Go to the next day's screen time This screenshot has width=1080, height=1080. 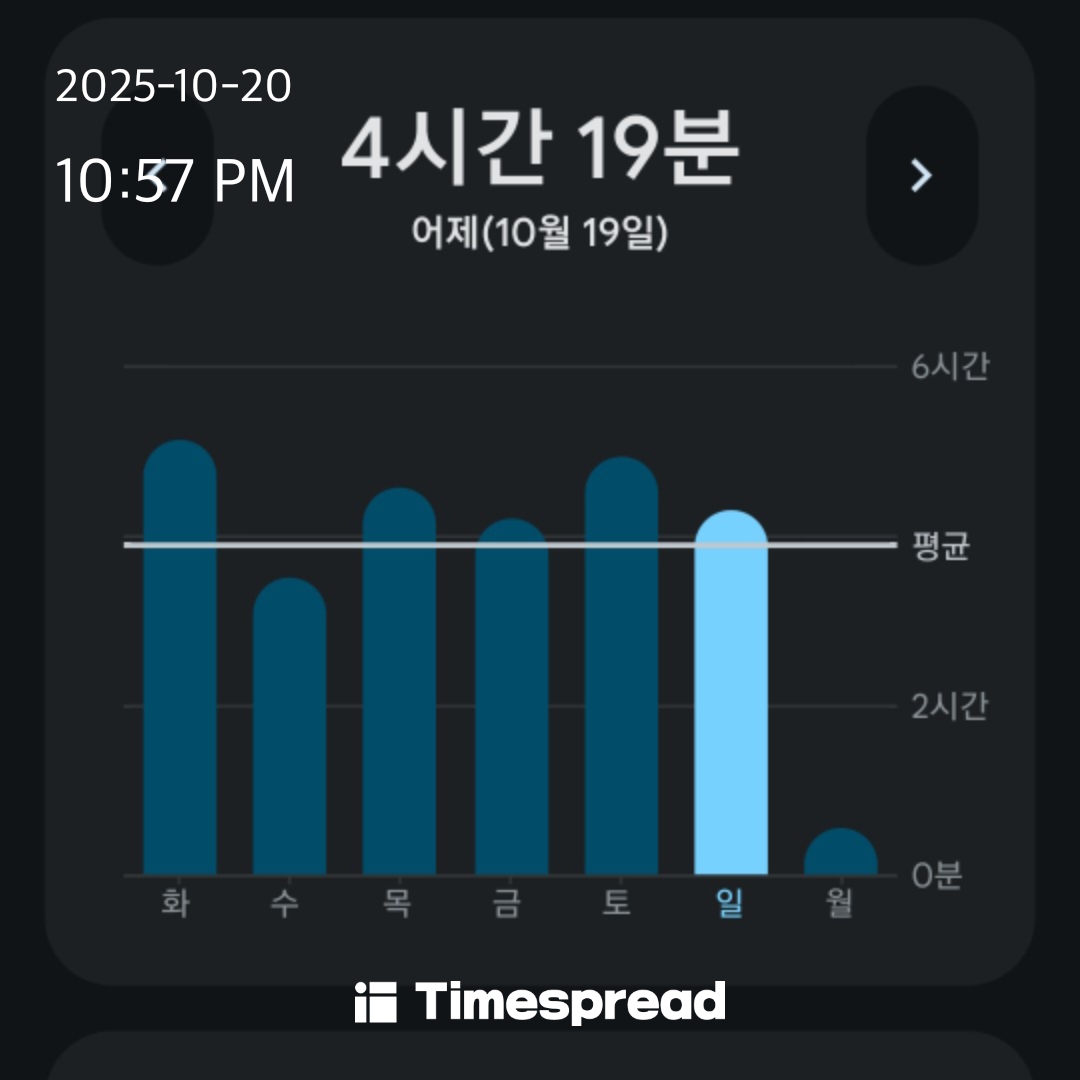point(921,175)
